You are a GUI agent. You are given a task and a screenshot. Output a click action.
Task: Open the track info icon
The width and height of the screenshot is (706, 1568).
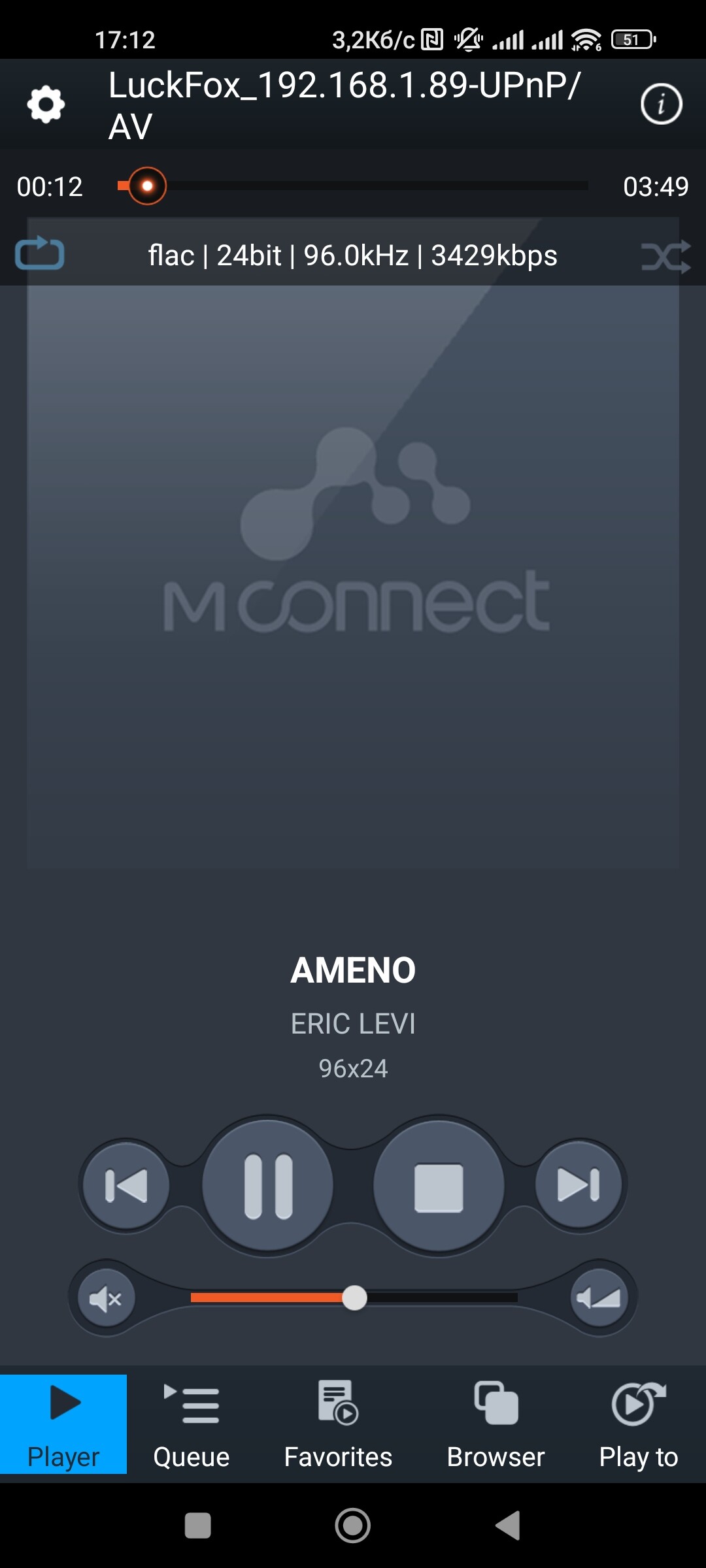click(661, 104)
